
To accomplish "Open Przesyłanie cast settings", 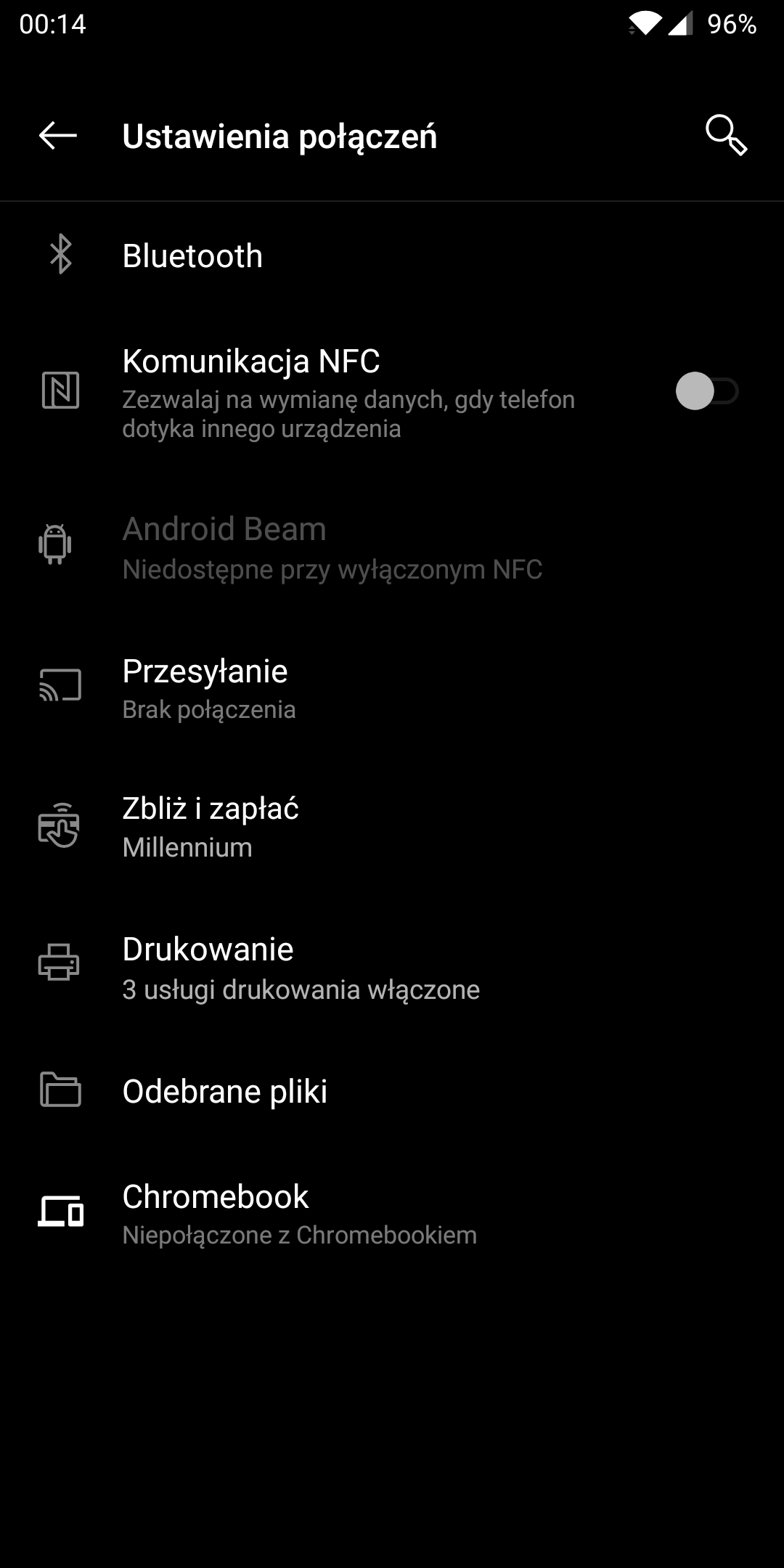I will (x=205, y=687).
